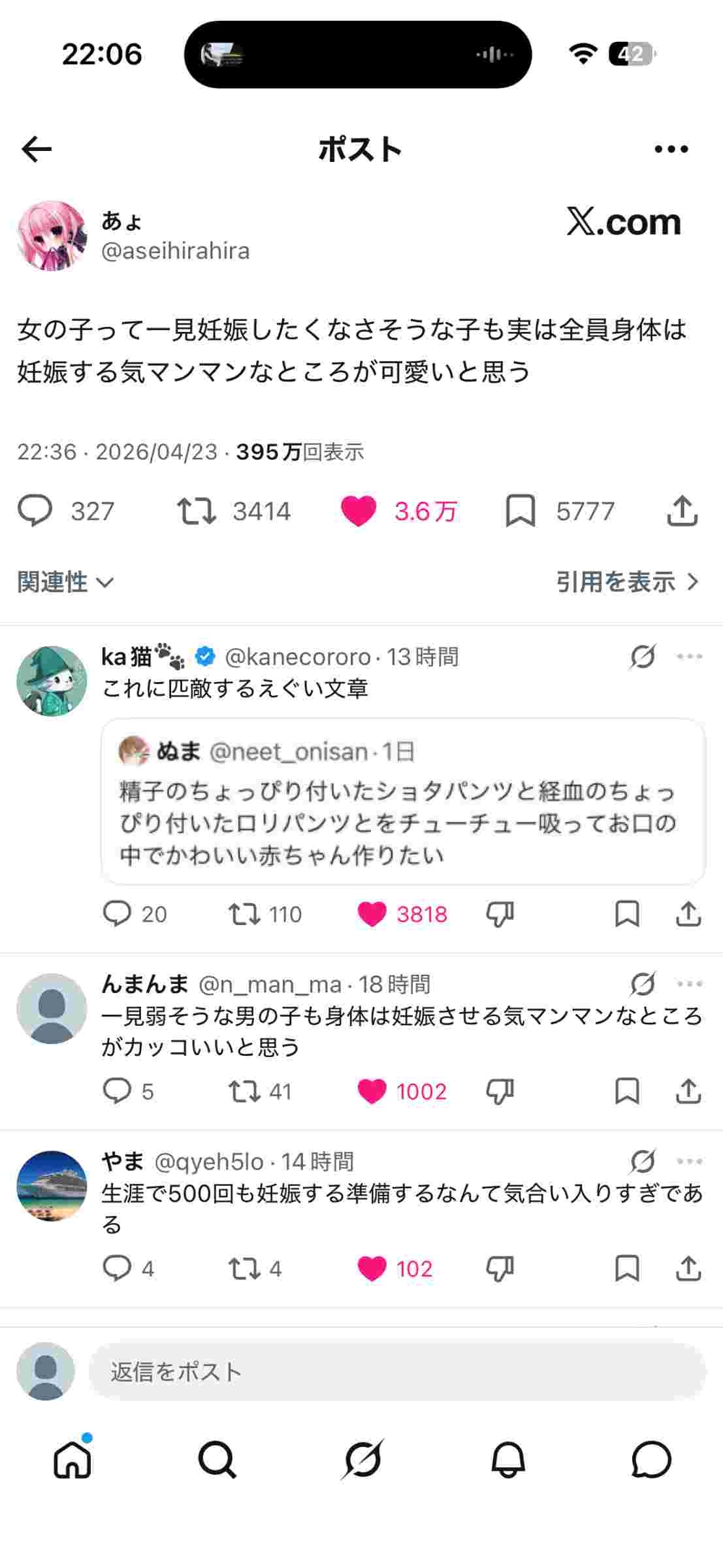723x1568 pixels.
Task: Bookmark the main post
Action: coord(521,511)
